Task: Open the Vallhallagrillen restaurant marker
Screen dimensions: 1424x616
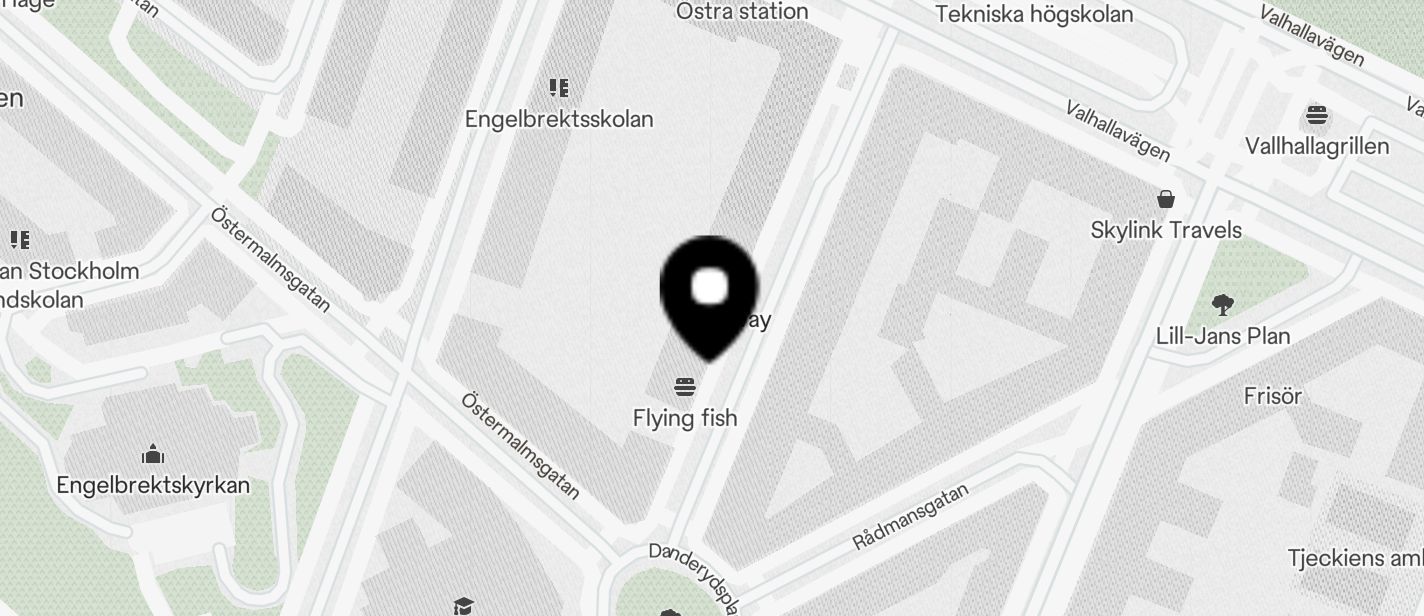Action: click(1316, 116)
